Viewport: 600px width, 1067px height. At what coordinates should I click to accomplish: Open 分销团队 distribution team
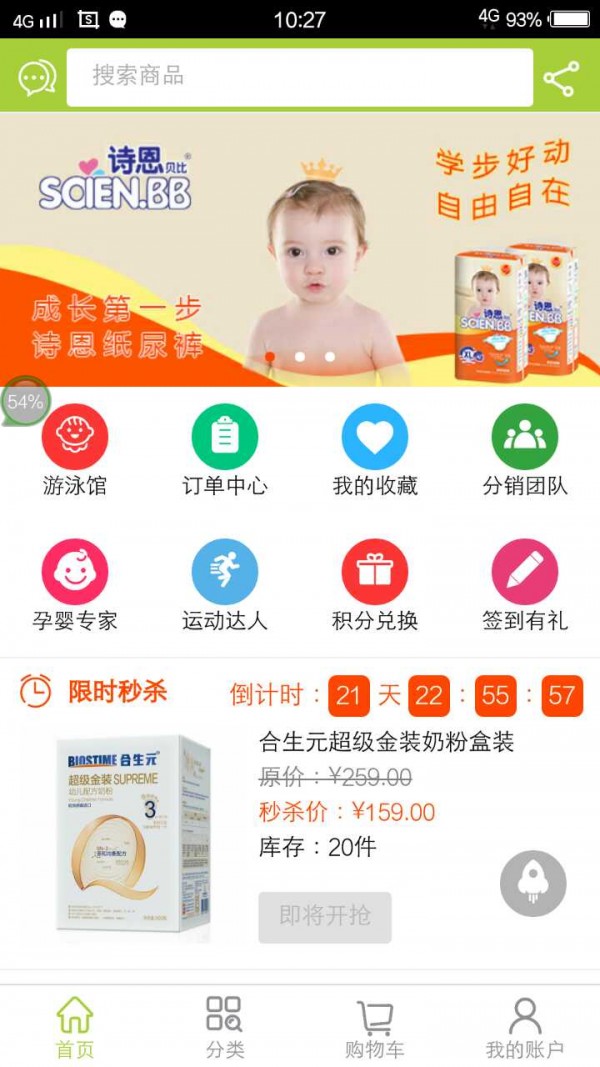524,450
